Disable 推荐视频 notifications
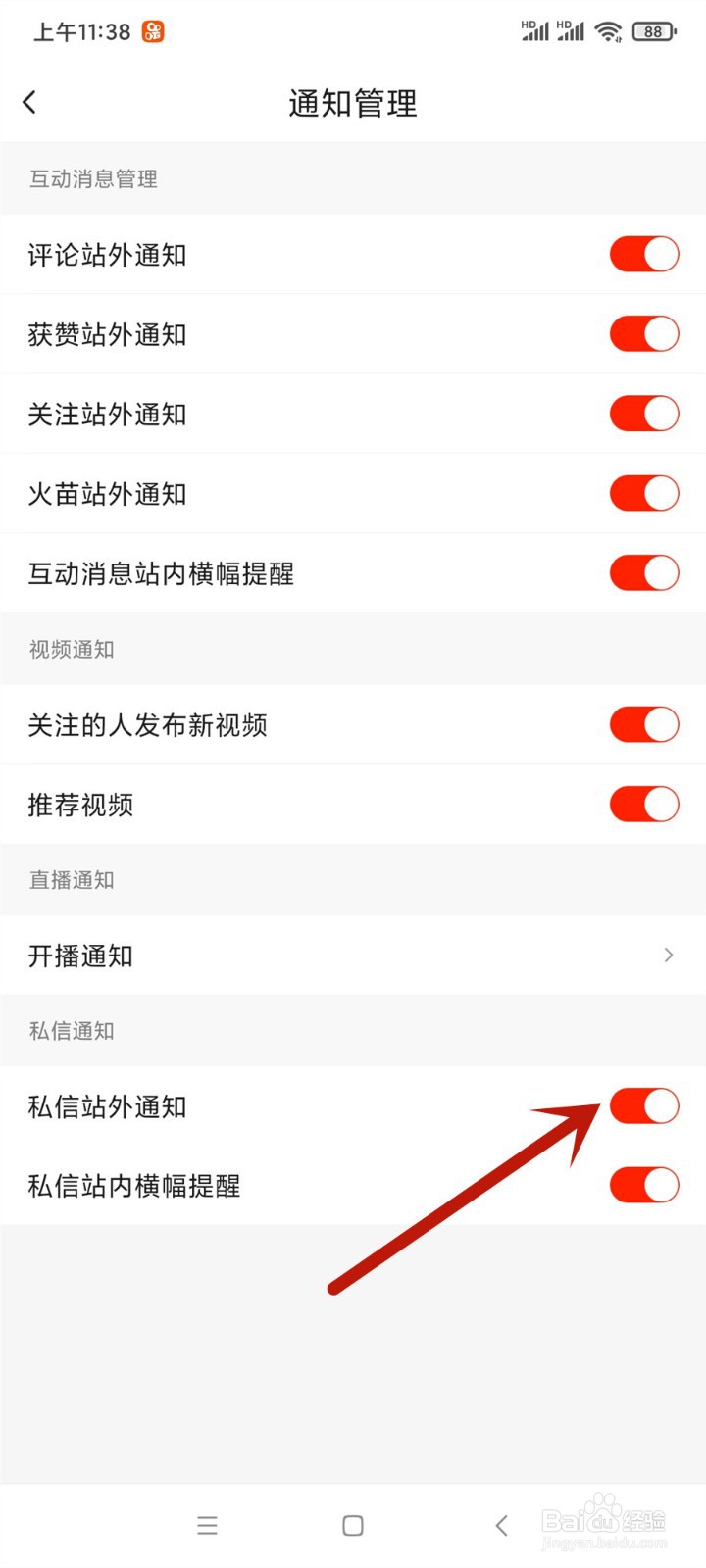 tap(643, 805)
